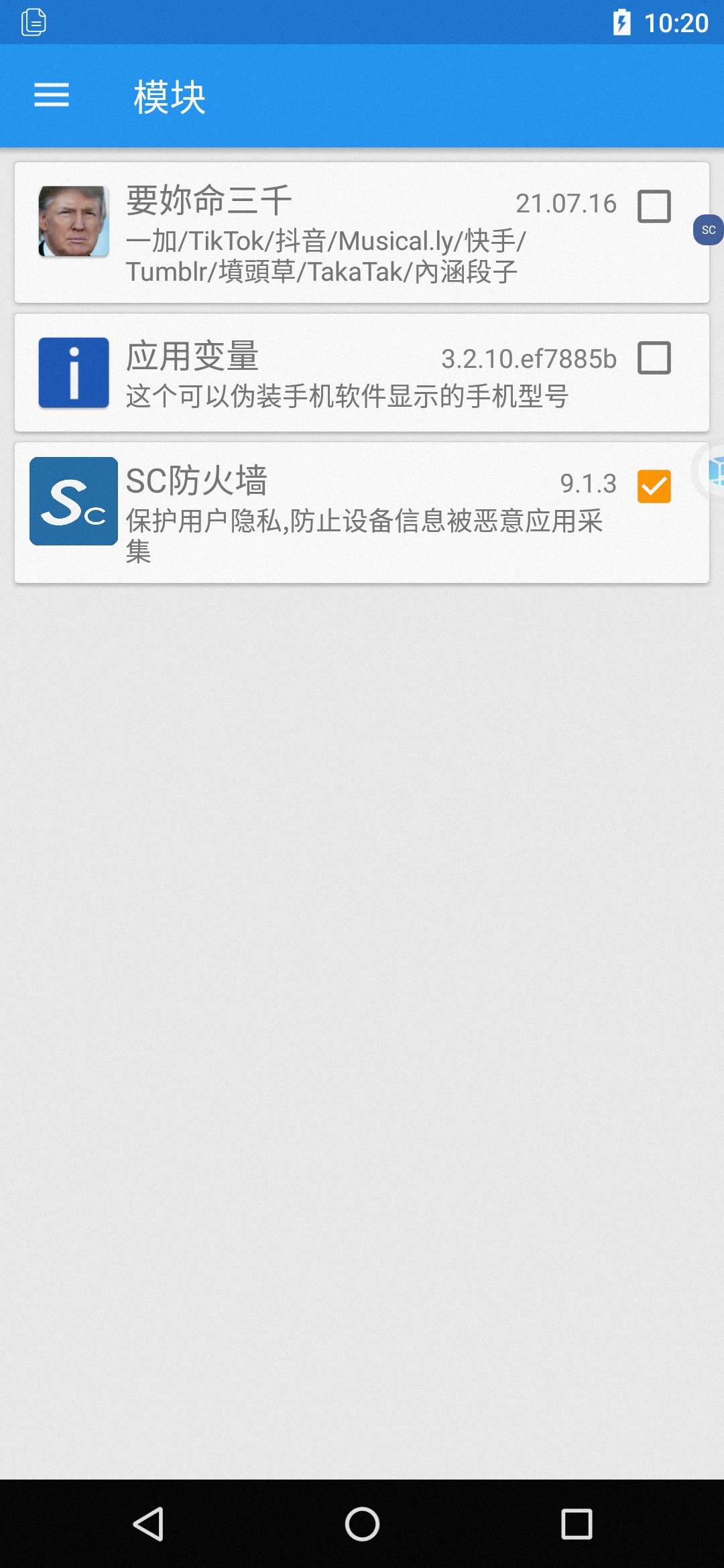
Task: Open the recent apps overview
Action: coord(577,1524)
